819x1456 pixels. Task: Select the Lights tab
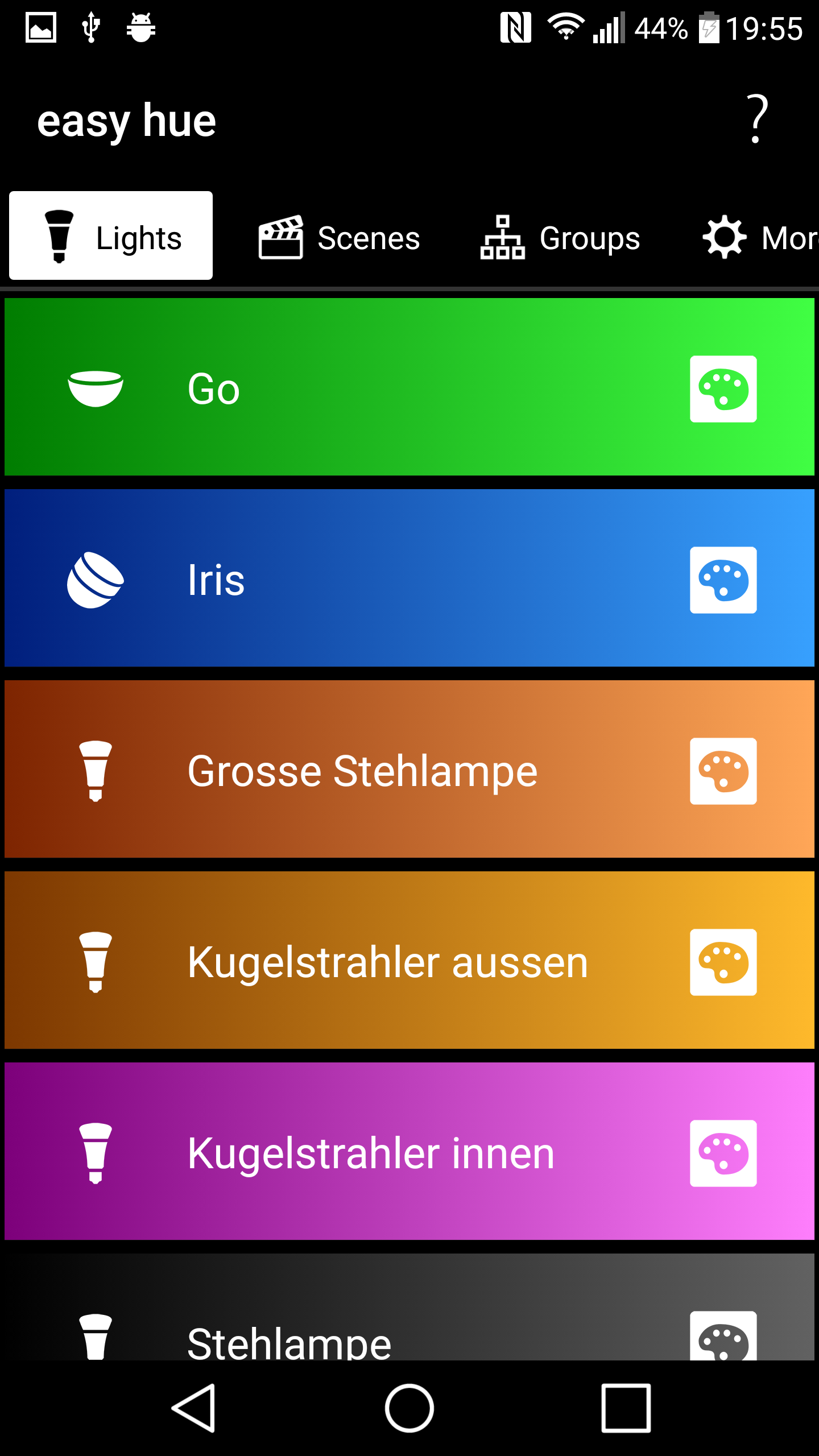(111, 236)
